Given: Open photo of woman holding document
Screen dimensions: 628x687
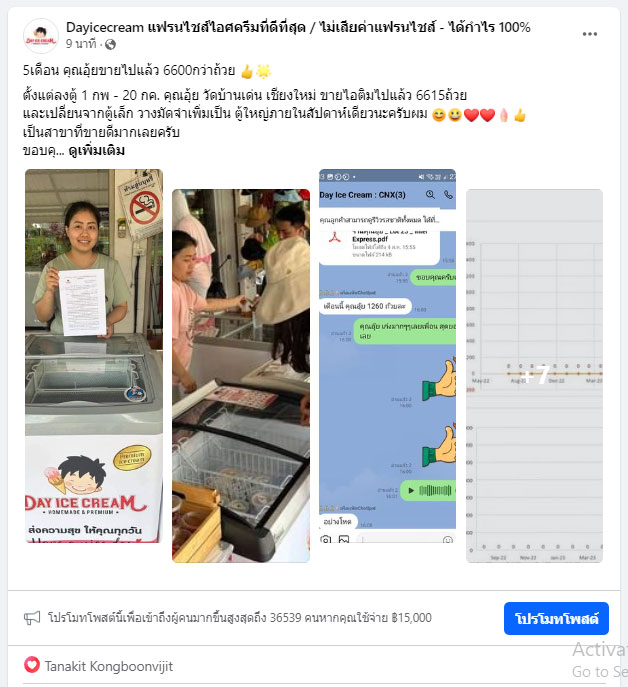Looking at the screenshot, I should pyautogui.click(x=94, y=357).
